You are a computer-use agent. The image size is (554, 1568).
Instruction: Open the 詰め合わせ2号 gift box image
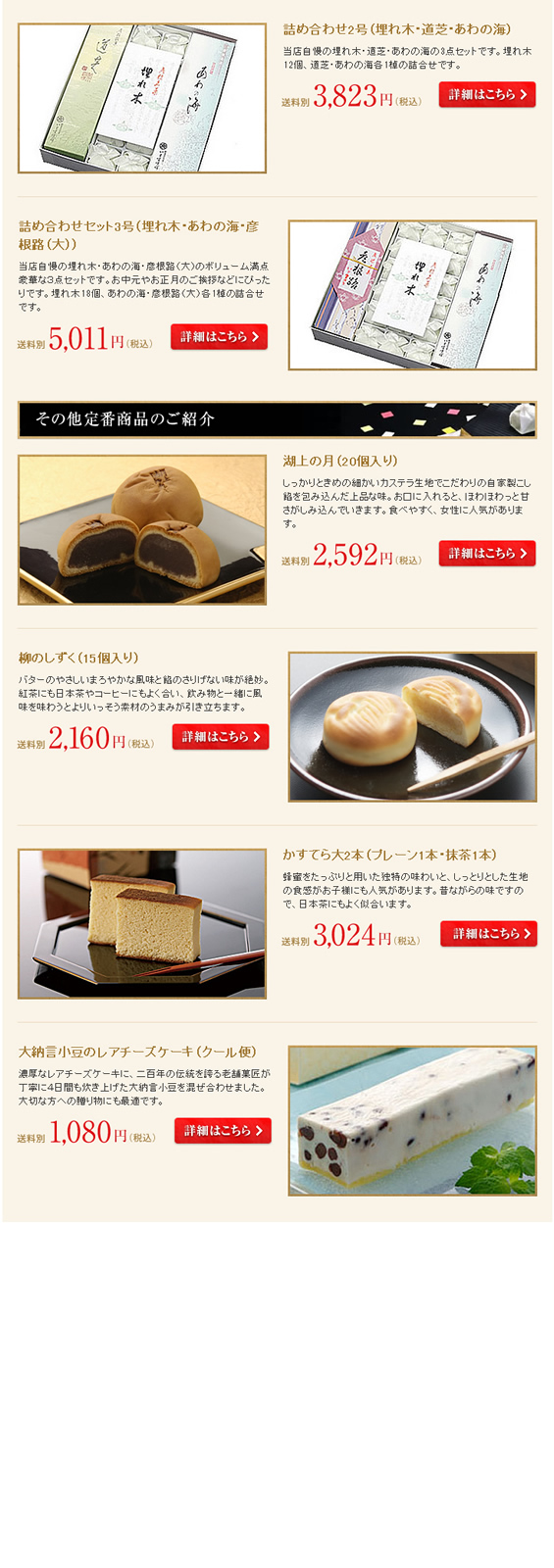click(x=142, y=98)
